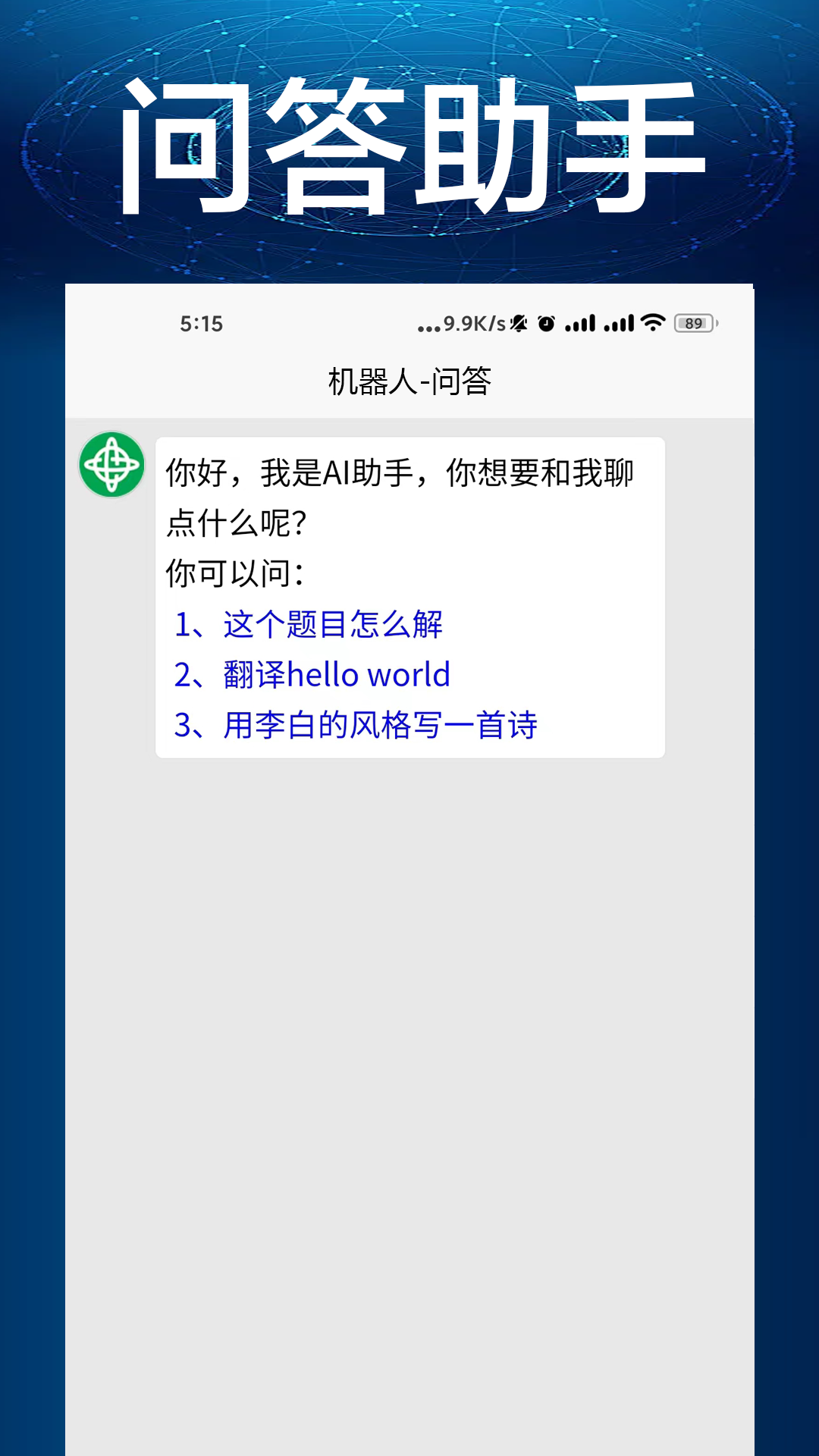The width and height of the screenshot is (819, 1456).
Task: Click the alarm clock status bar icon
Action: pyautogui.click(x=548, y=322)
